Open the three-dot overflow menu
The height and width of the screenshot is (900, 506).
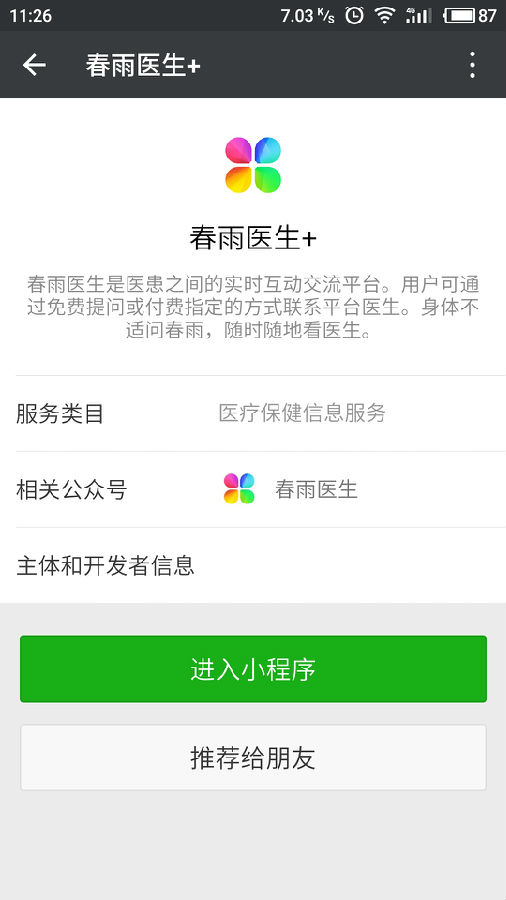pos(472,65)
